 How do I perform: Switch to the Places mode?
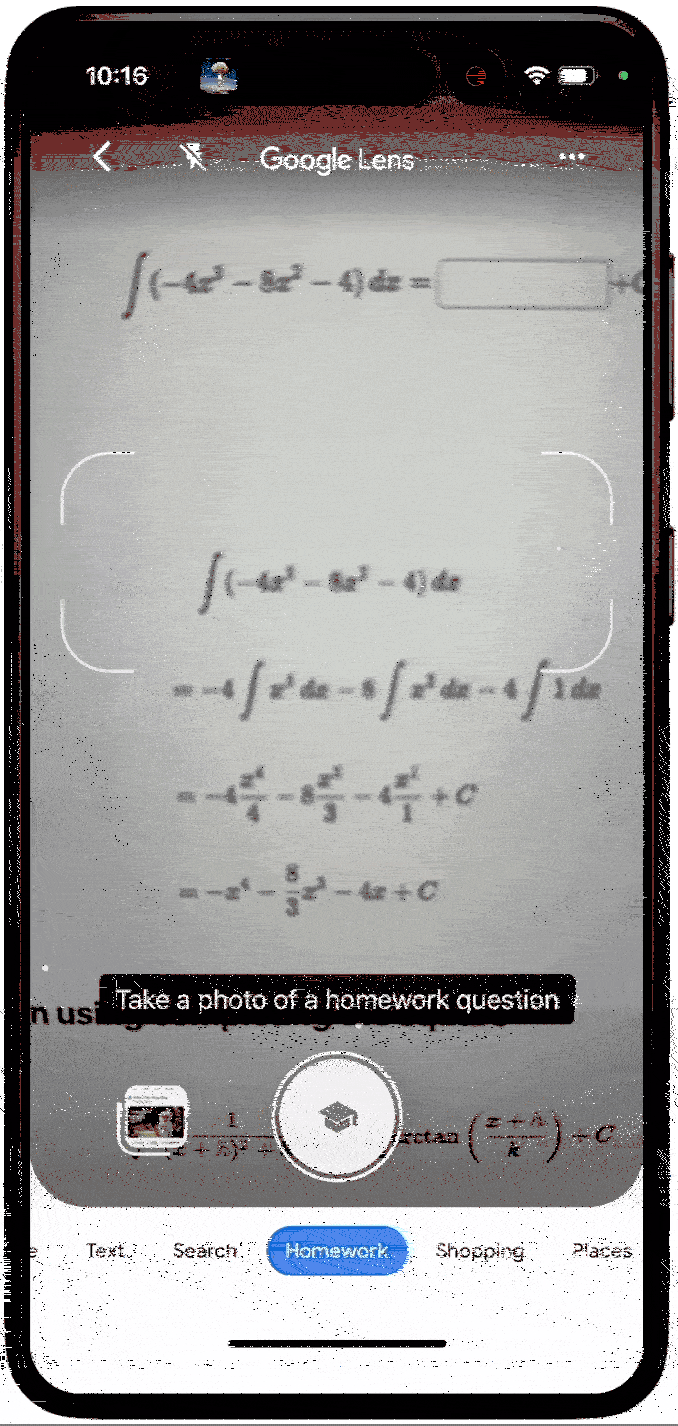[601, 1250]
